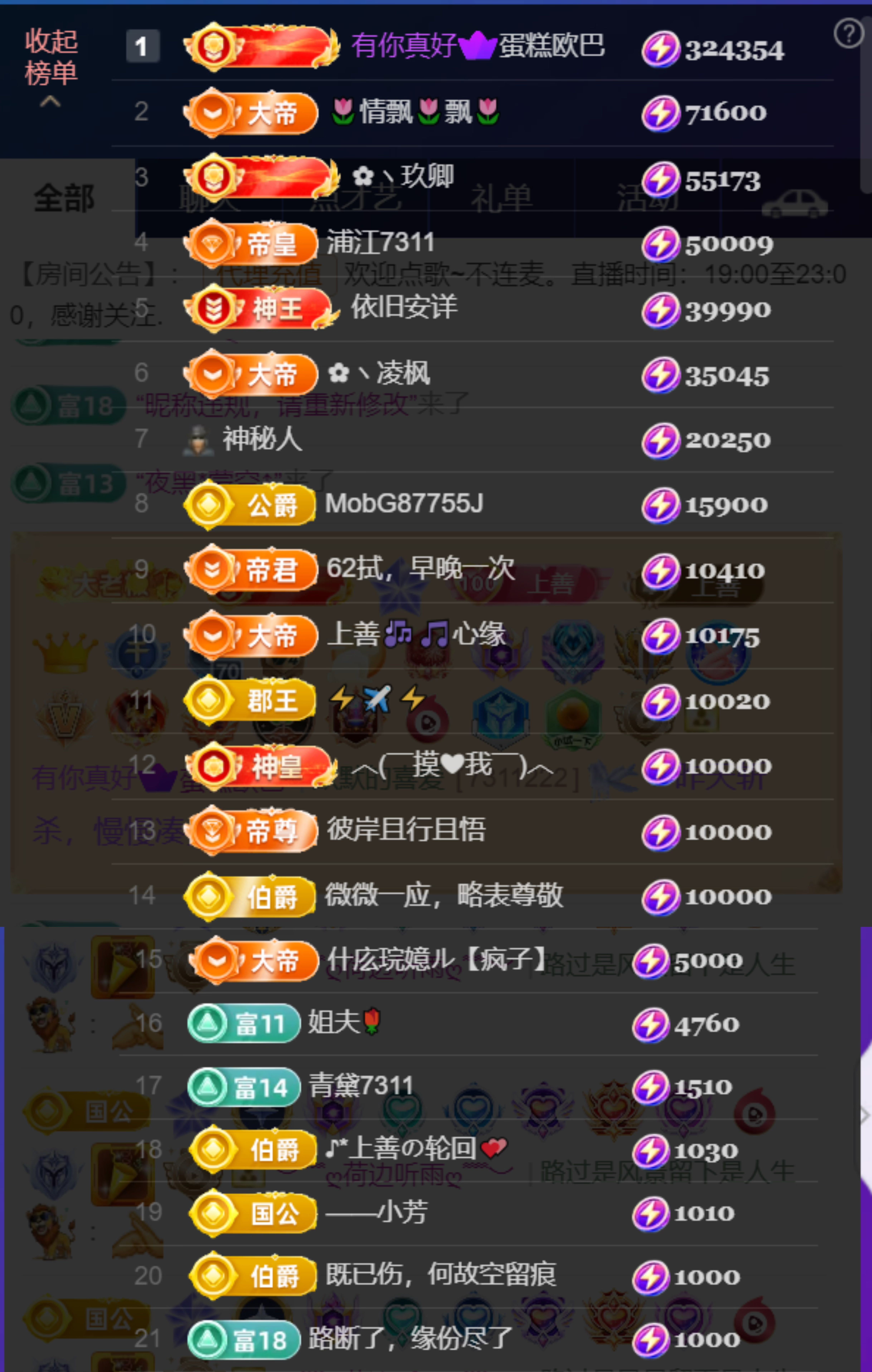Open user MobG87755J
The height and width of the screenshot is (1372, 872).
(x=404, y=504)
